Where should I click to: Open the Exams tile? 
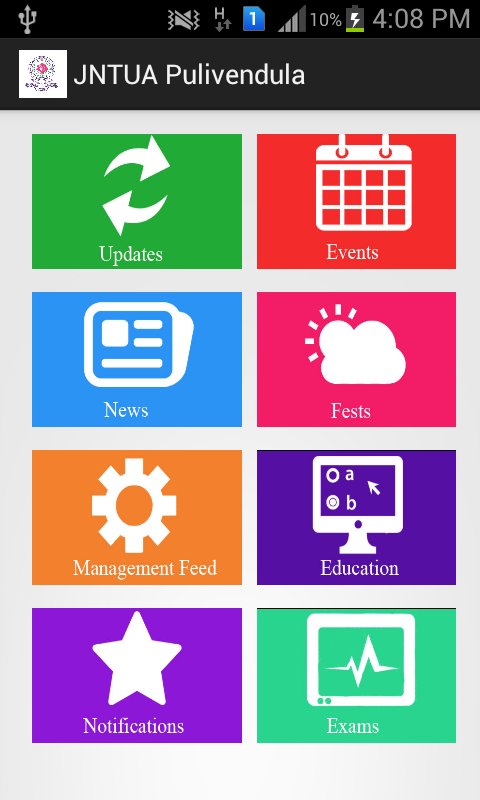[356, 676]
